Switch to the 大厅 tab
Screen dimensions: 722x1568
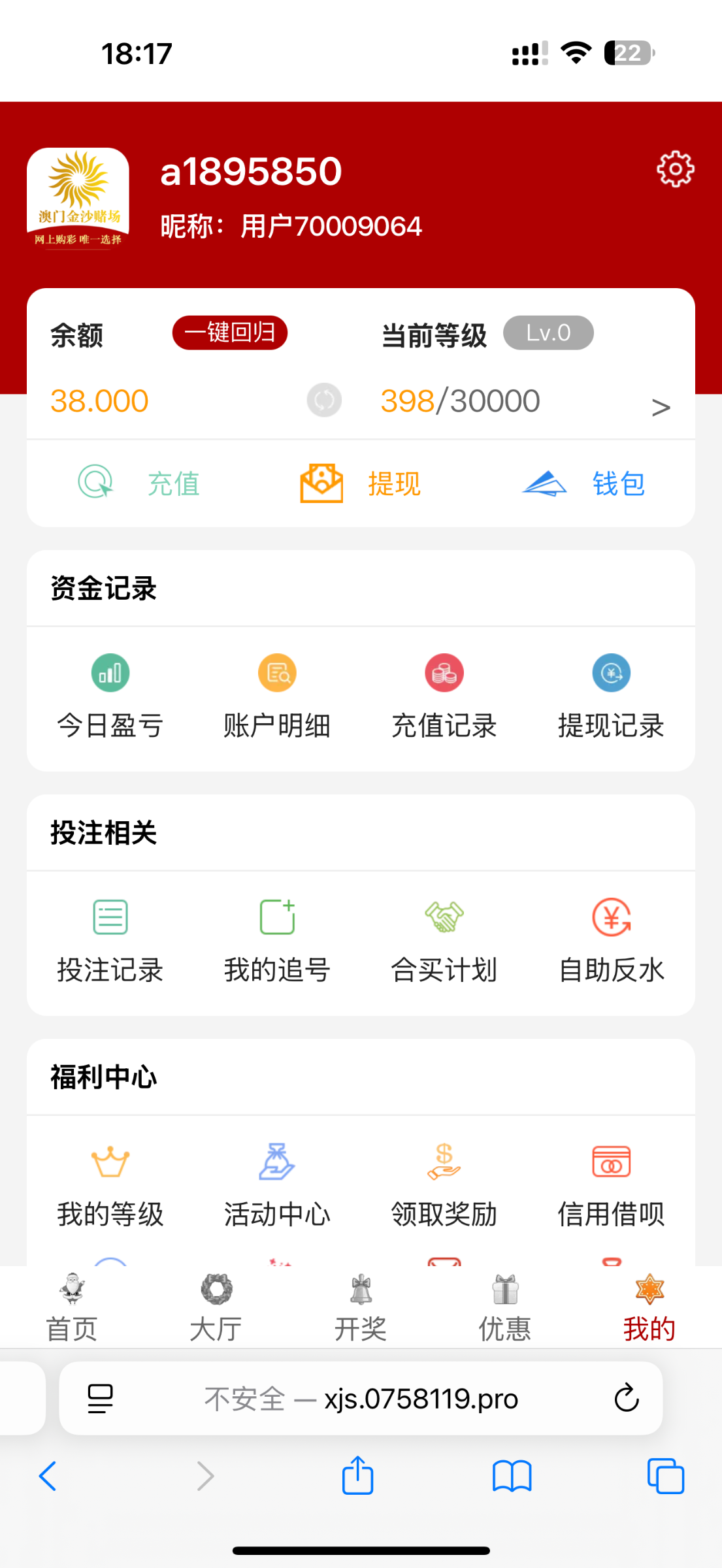pyautogui.click(x=216, y=1308)
